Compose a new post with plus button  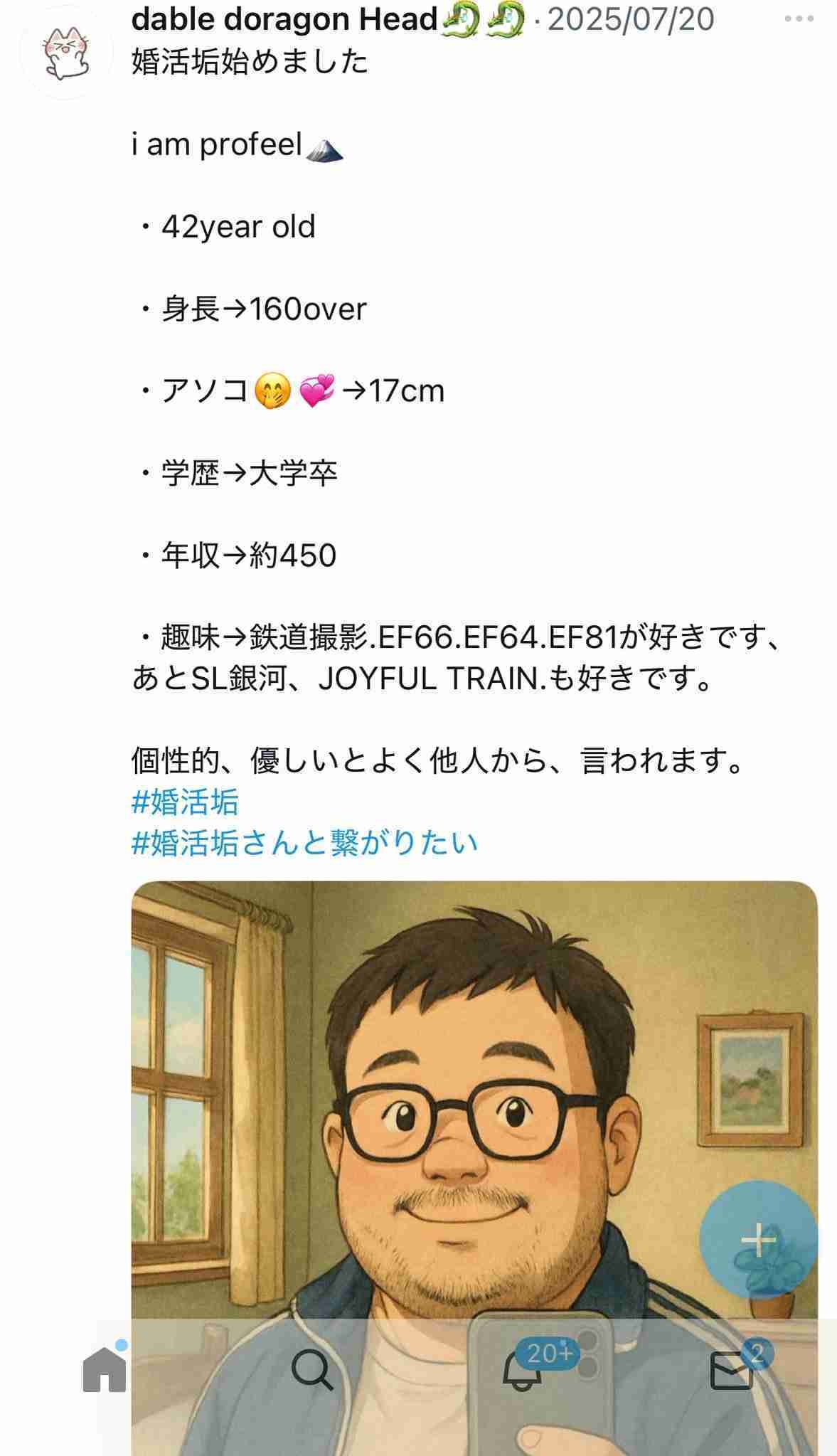pyautogui.click(x=758, y=1240)
